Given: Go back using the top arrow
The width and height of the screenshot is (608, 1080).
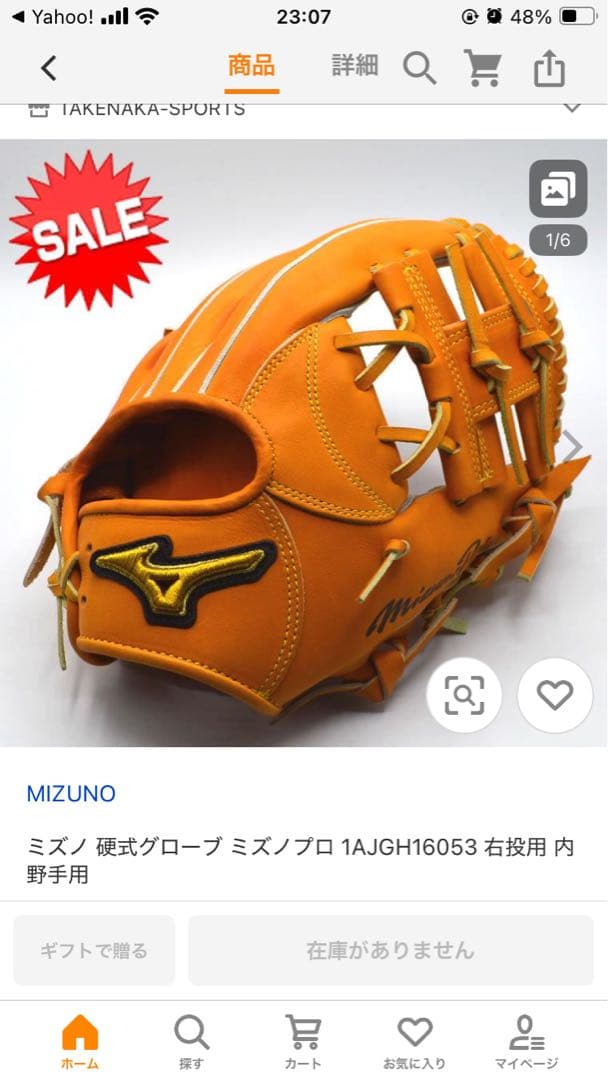Looking at the screenshot, I should [x=48, y=68].
